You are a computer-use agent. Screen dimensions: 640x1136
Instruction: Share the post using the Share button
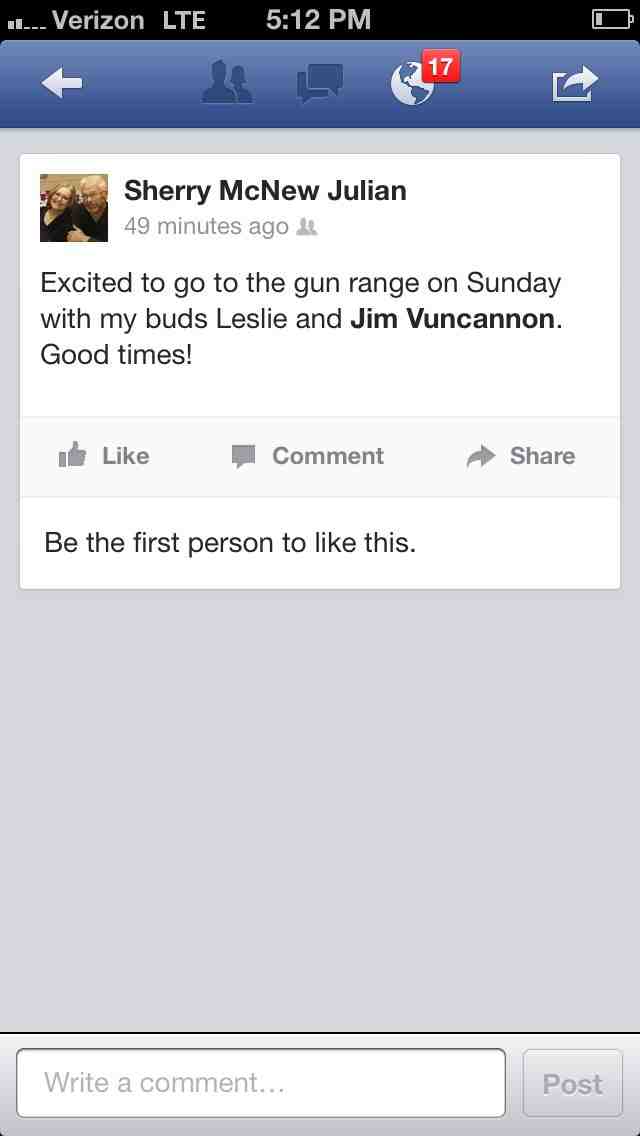(x=521, y=456)
